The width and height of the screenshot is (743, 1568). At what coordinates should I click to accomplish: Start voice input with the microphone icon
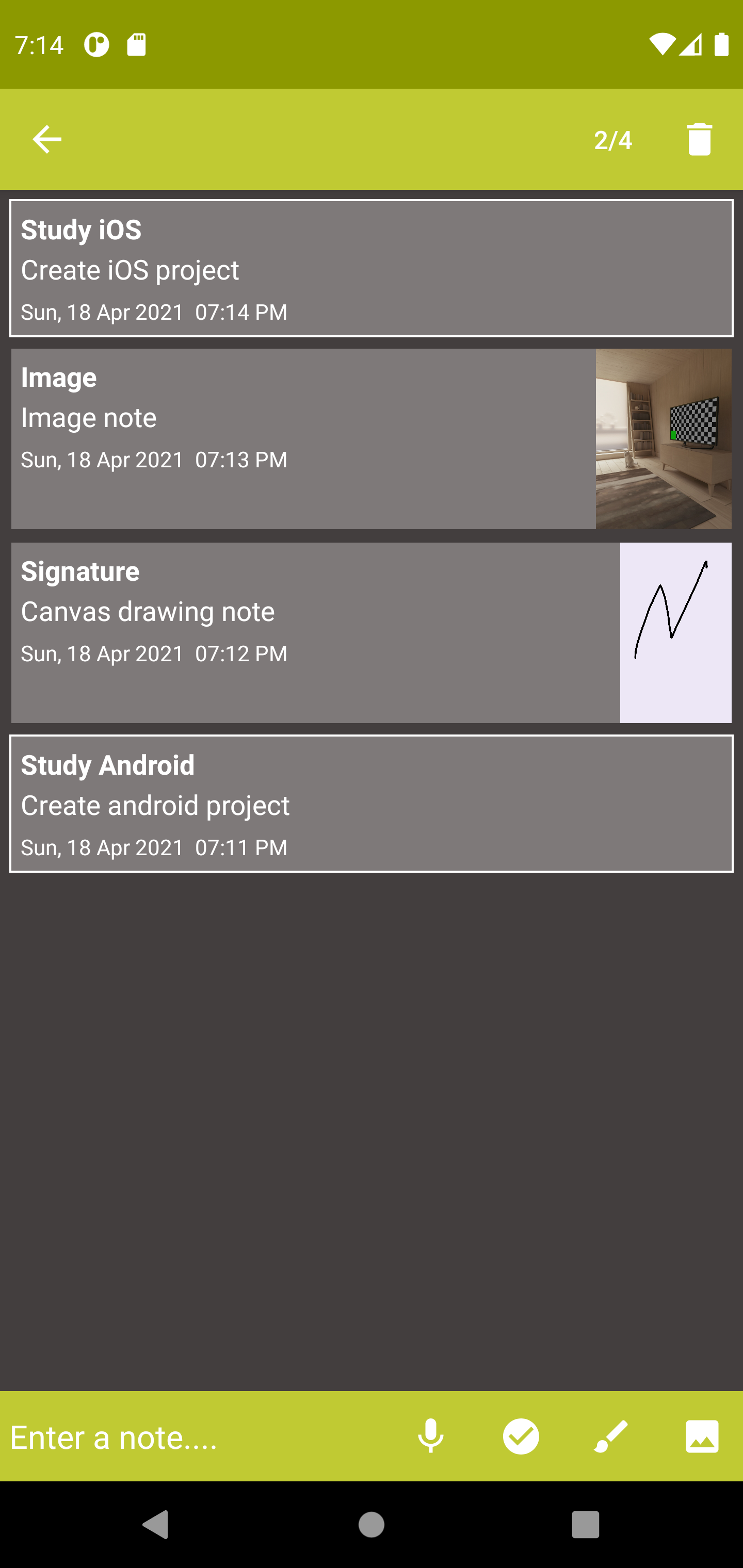[430, 1437]
